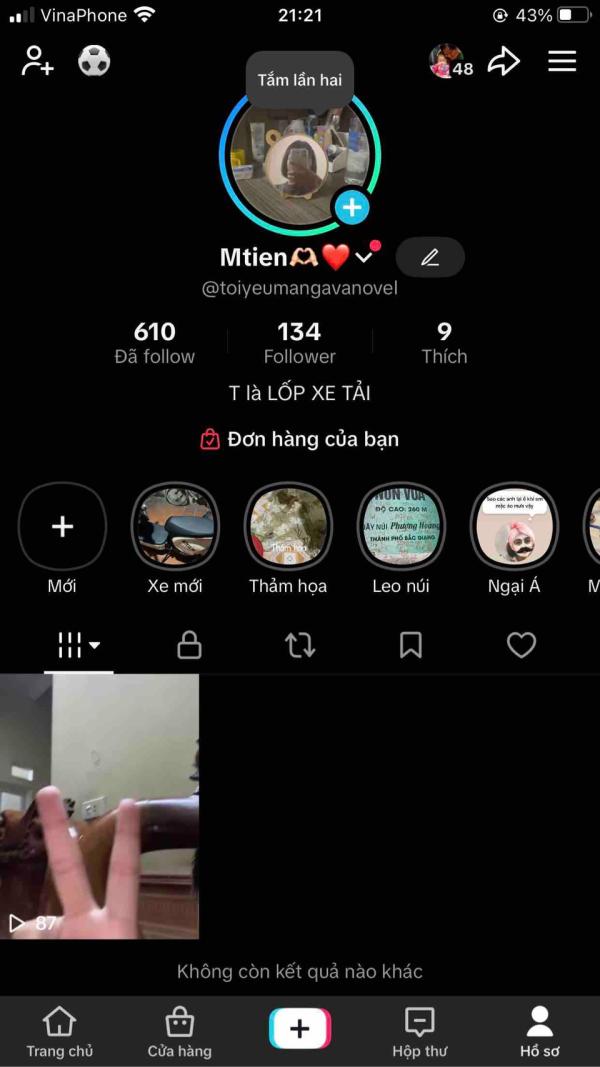Create a new highlight with Mới
The image size is (600, 1067).
(x=62, y=538)
